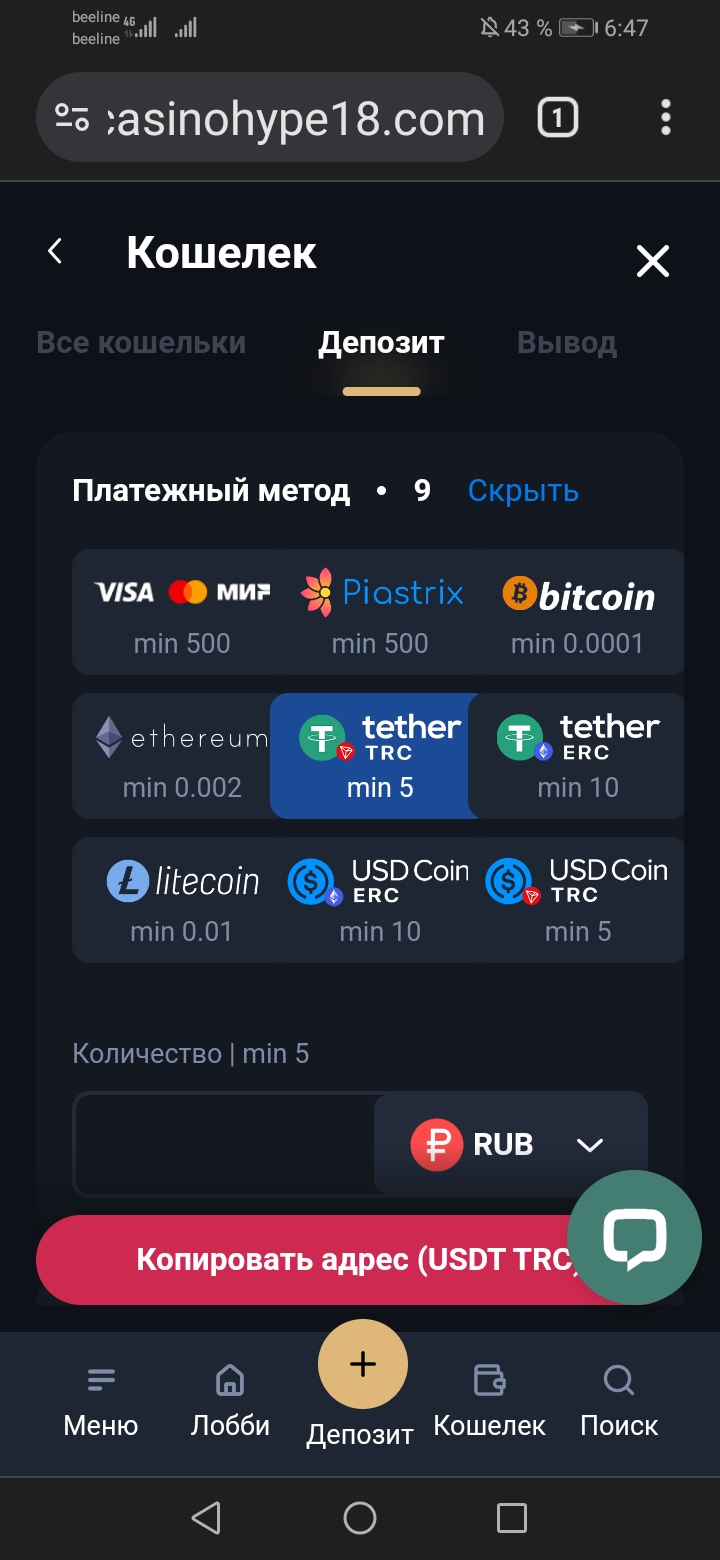The height and width of the screenshot is (1560, 720).
Task: Select Visa/Mastercard/МИР card payment method
Action: 181,612
